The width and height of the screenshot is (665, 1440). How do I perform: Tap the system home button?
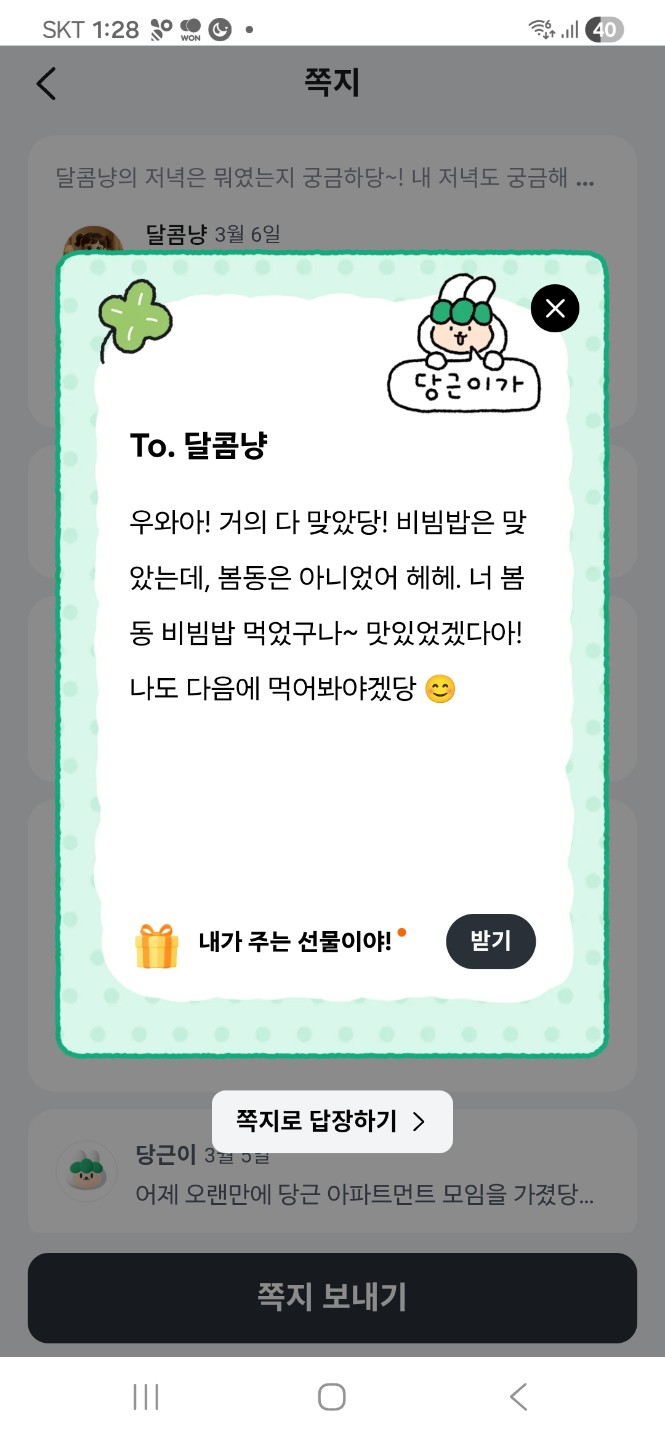coord(331,1397)
